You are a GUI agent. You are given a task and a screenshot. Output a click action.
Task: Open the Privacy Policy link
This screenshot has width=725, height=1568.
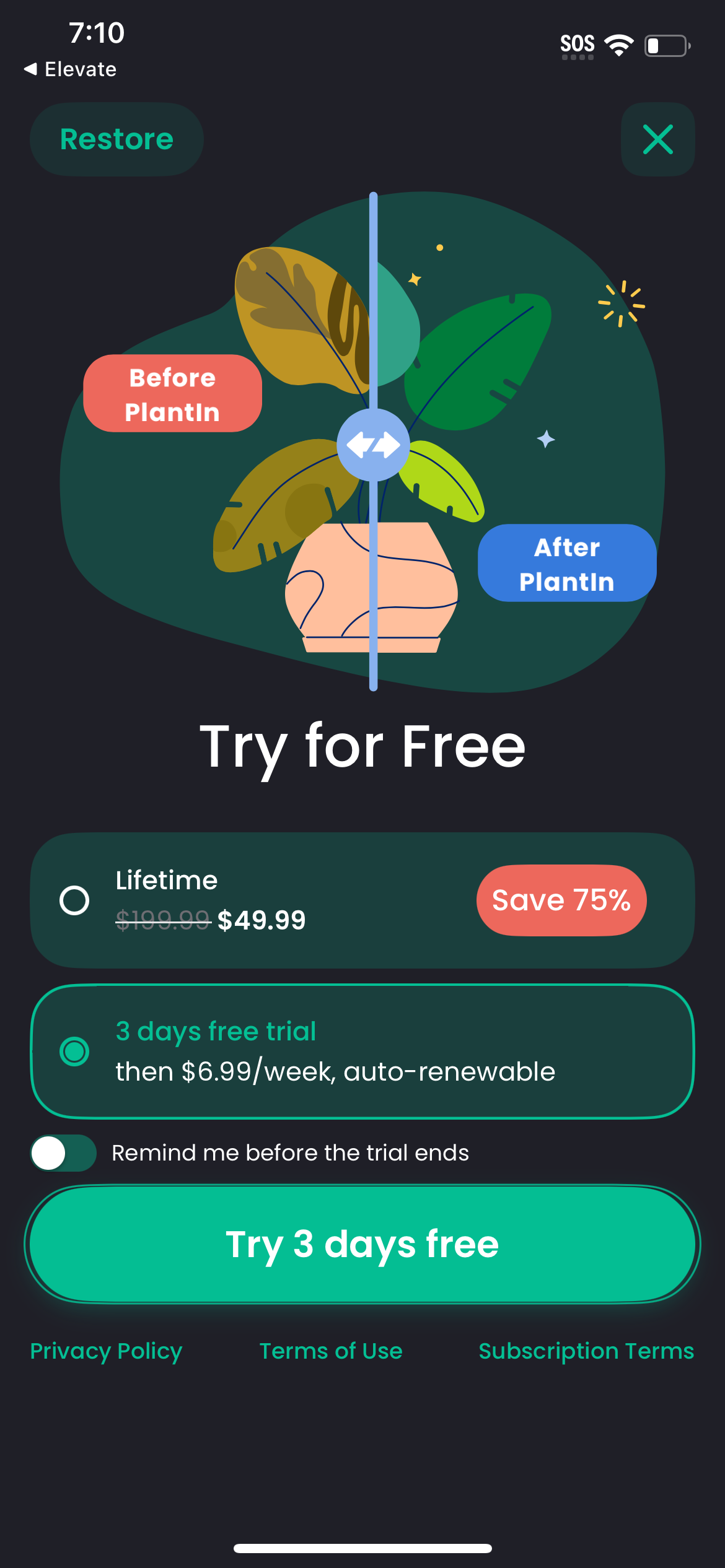point(105,1351)
